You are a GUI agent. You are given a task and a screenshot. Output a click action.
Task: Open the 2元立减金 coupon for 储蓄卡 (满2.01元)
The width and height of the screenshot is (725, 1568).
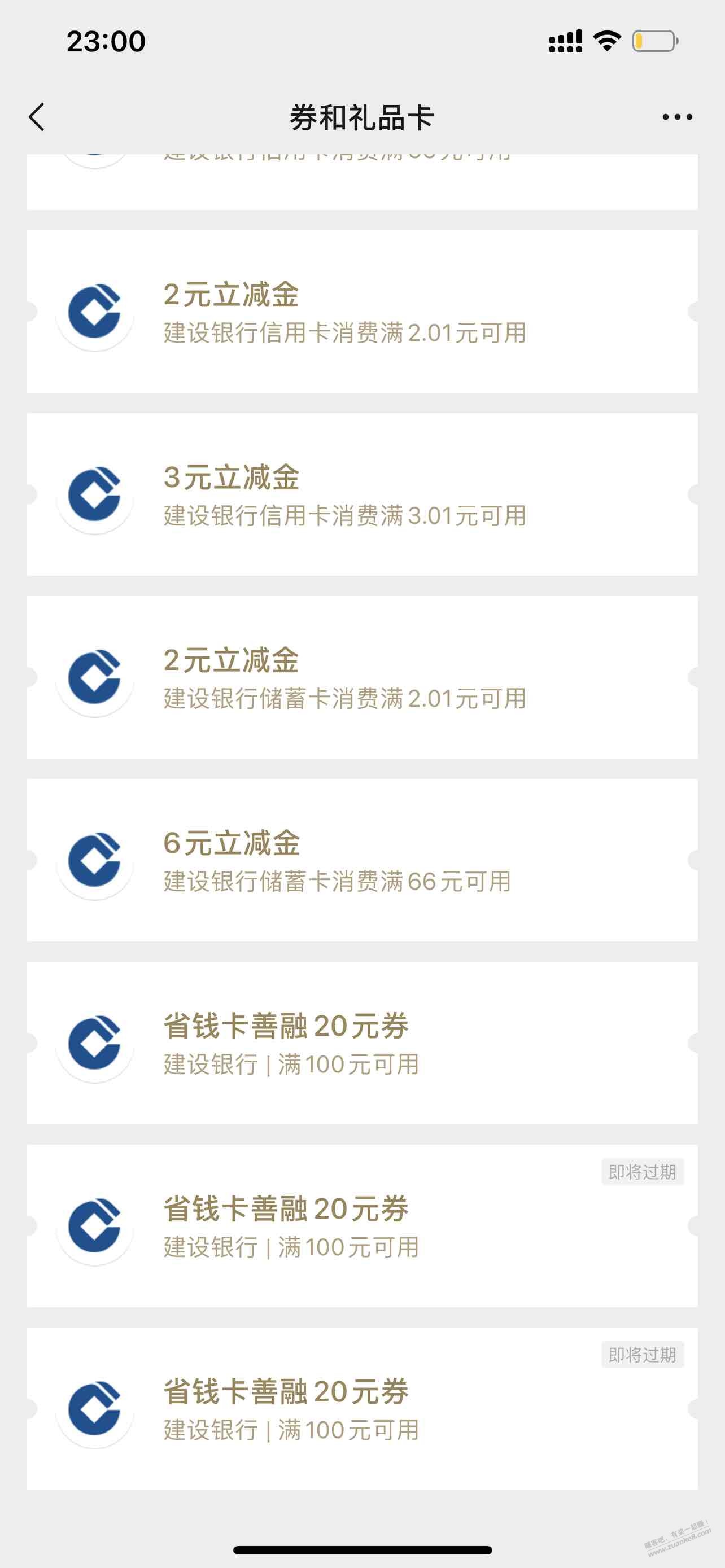pos(362,677)
